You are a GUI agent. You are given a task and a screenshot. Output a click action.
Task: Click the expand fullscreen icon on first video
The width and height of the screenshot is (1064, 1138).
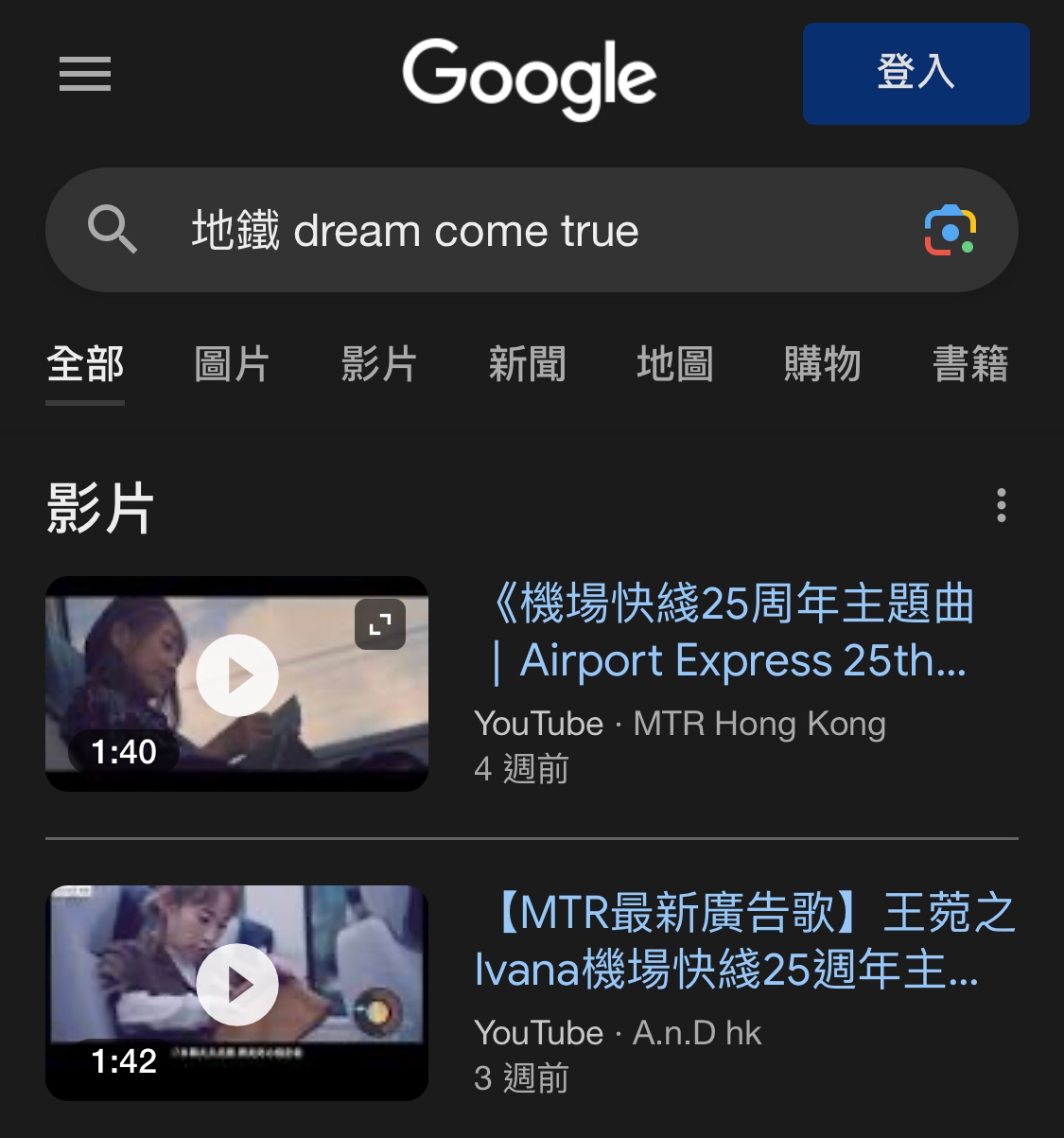pyautogui.click(x=379, y=623)
